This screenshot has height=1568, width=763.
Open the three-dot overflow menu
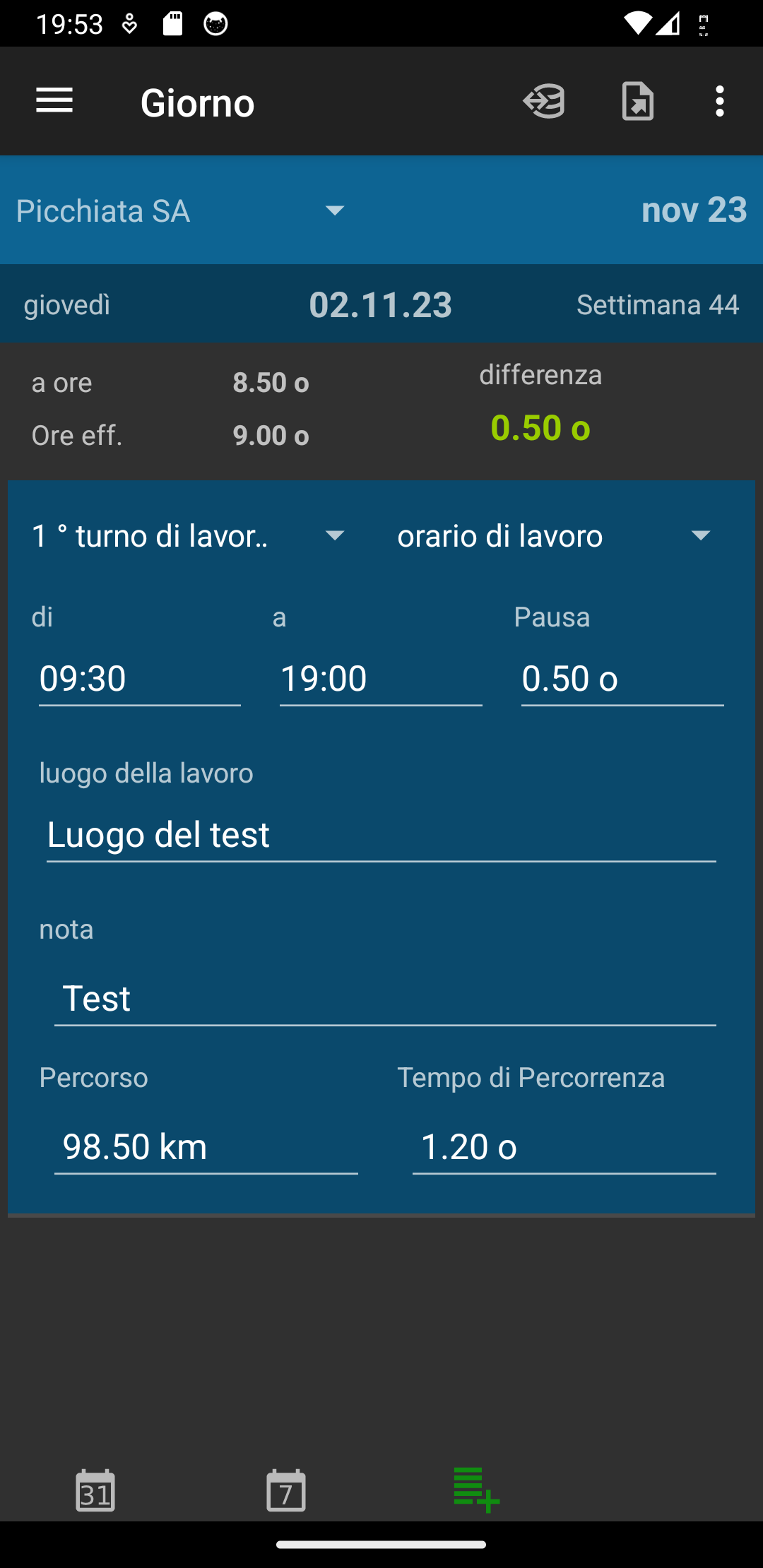pos(719,101)
